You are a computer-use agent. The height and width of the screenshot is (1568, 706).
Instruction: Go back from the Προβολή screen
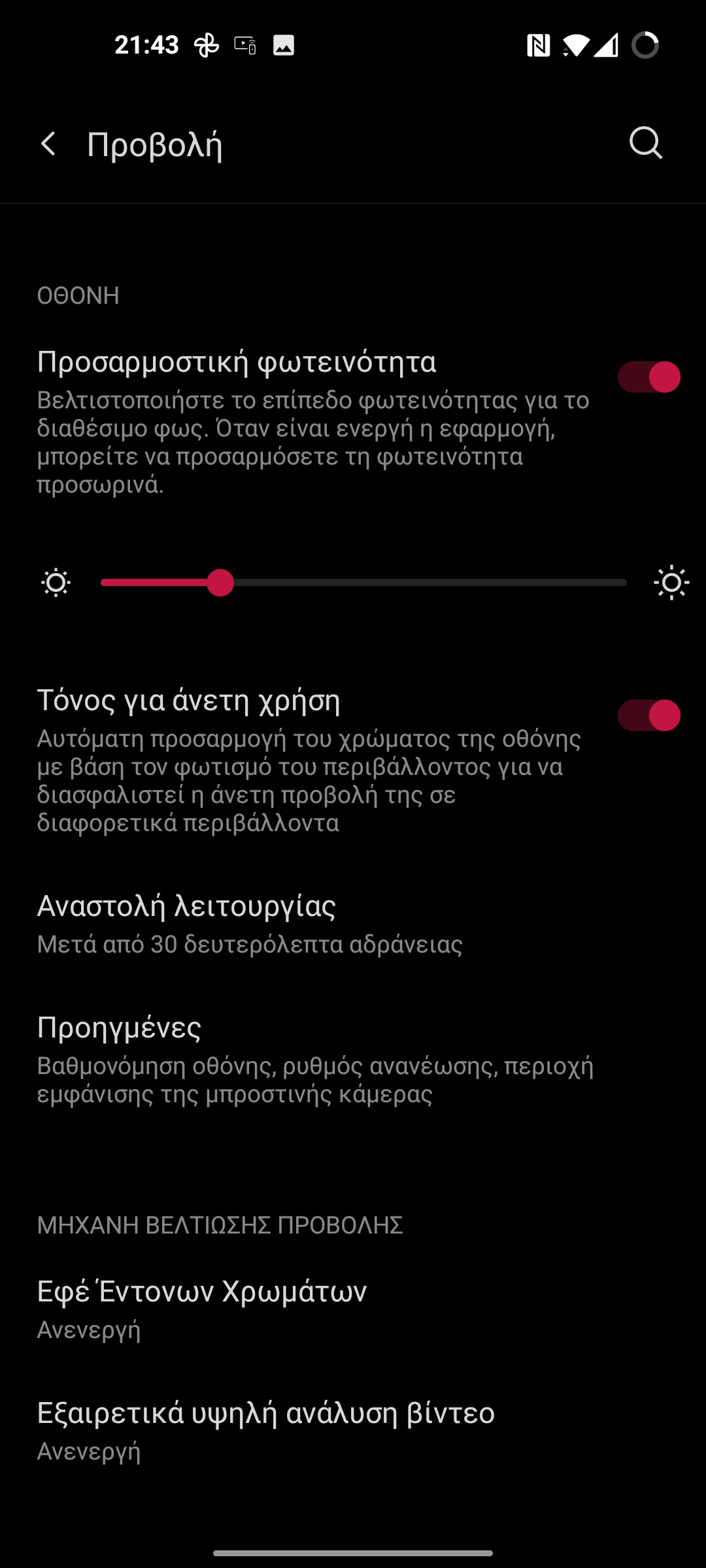click(48, 144)
